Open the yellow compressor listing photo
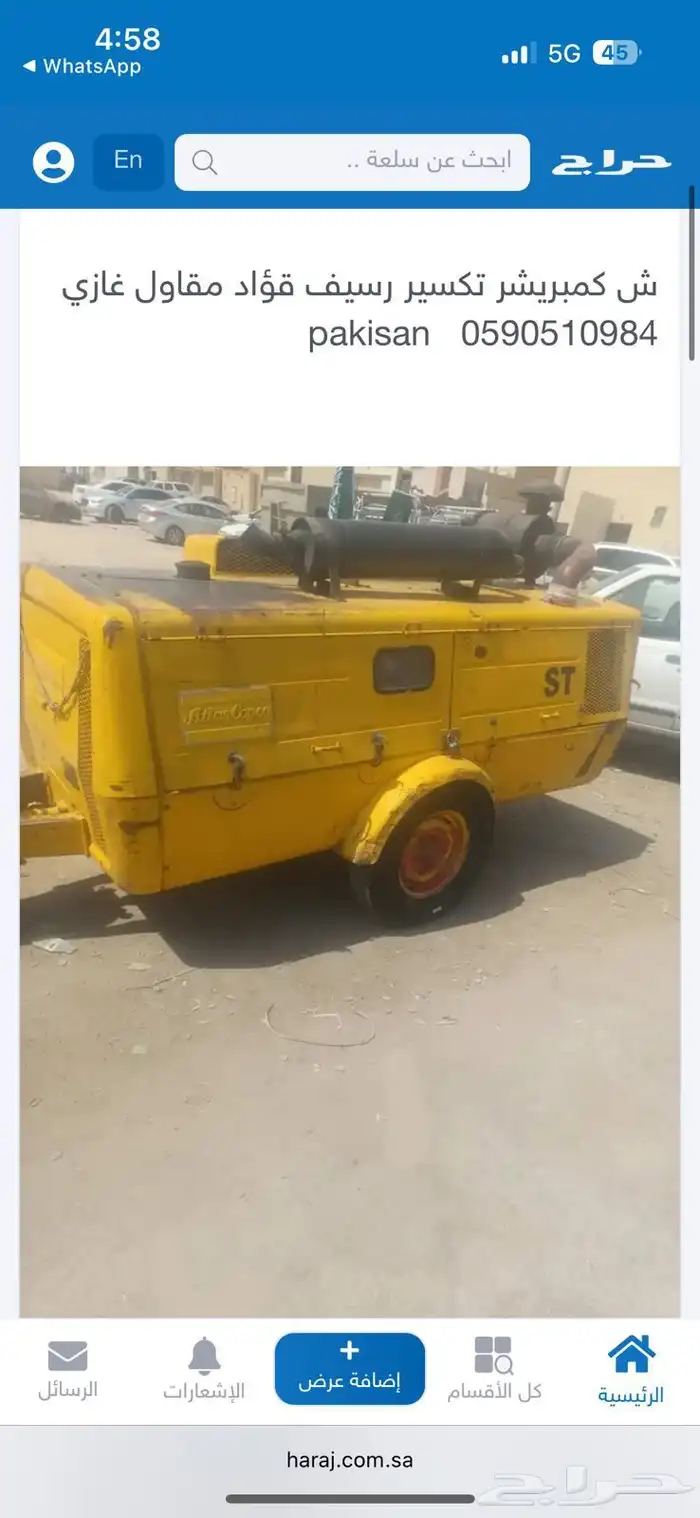Screen dimensions: 700x1518 350,891
